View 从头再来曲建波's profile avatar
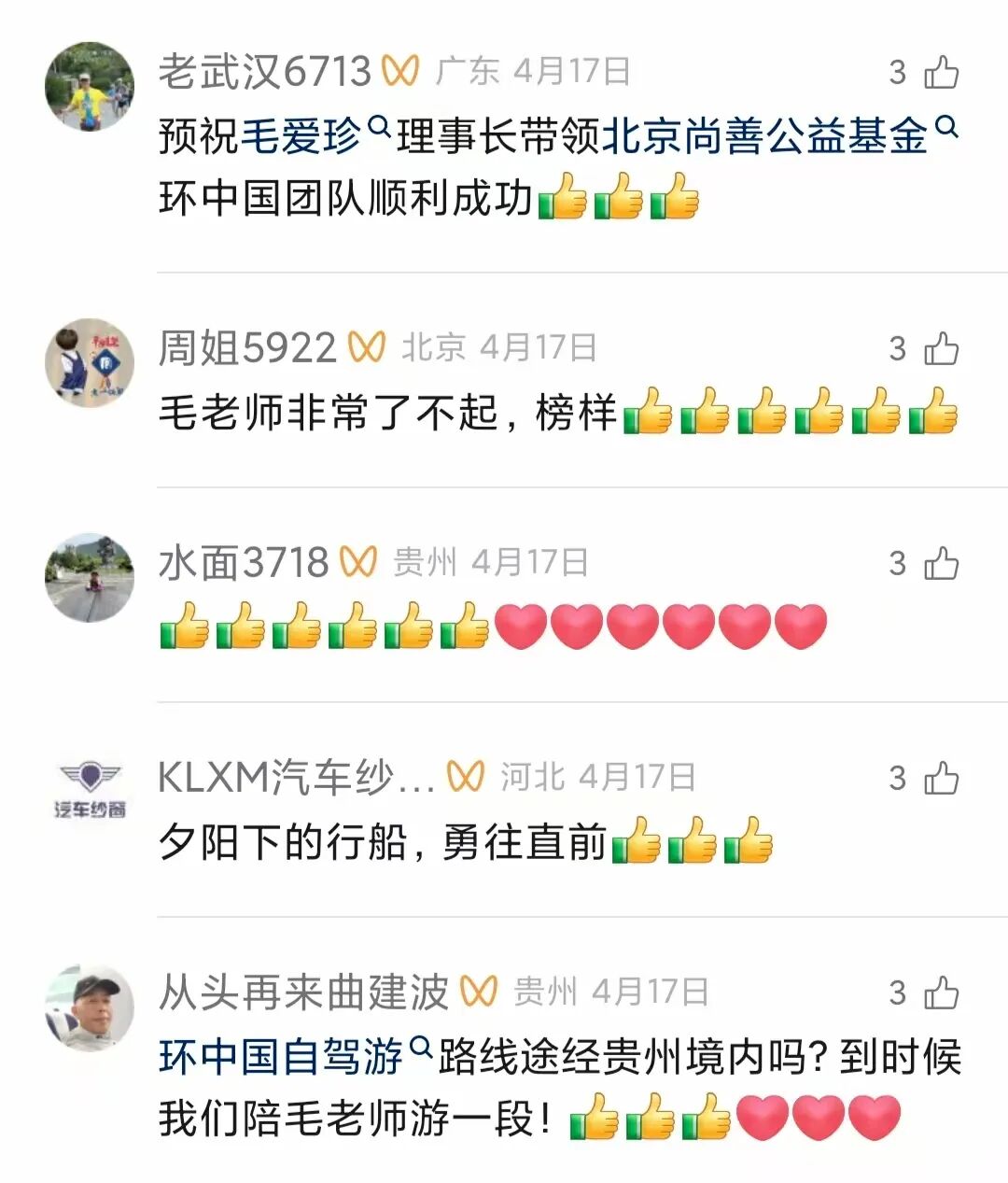The width and height of the screenshot is (1008, 1183). point(90,1008)
